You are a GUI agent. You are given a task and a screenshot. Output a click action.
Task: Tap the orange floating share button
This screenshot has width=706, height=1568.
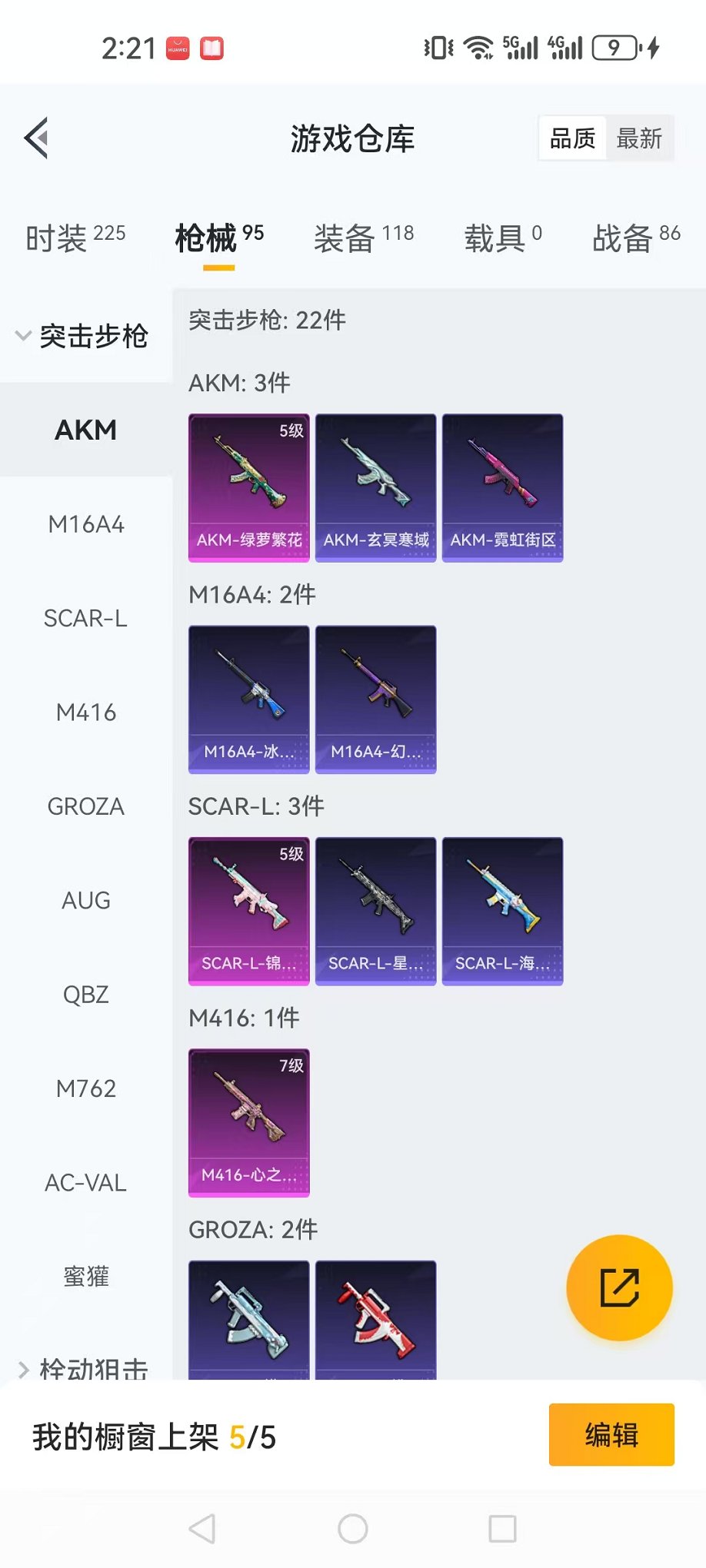(x=619, y=1287)
